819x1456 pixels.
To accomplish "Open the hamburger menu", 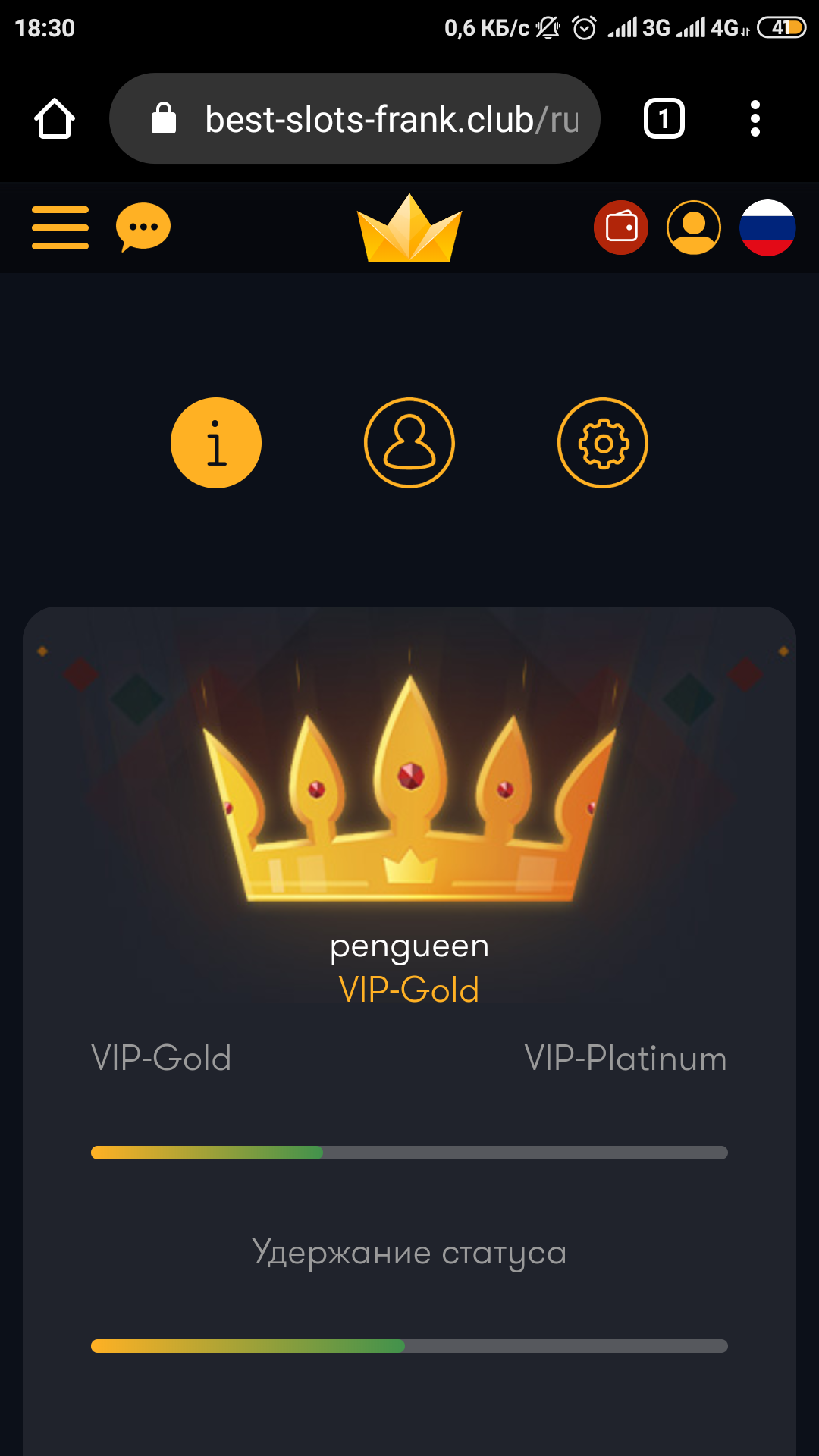I will tap(60, 227).
